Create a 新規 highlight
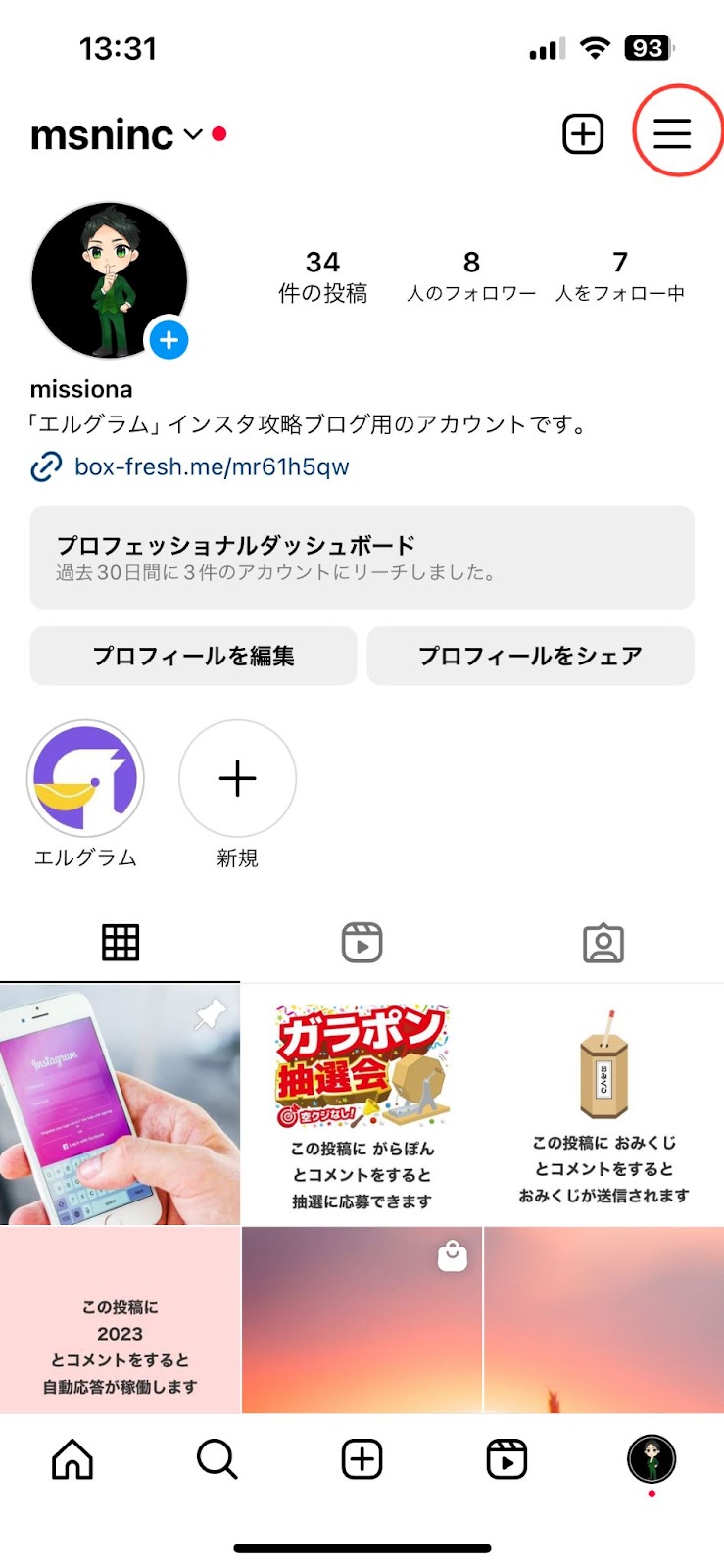 tap(237, 779)
